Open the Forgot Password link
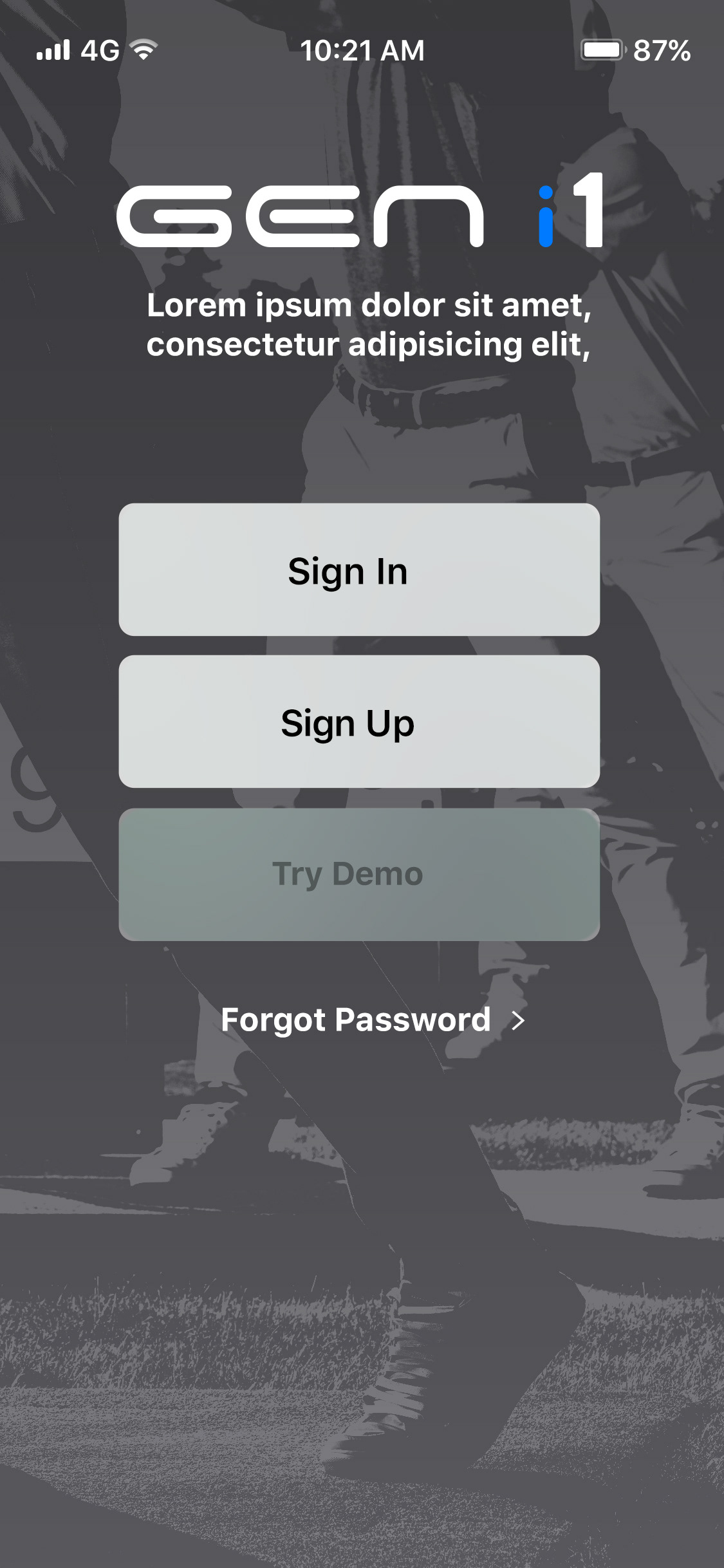 [373, 1020]
